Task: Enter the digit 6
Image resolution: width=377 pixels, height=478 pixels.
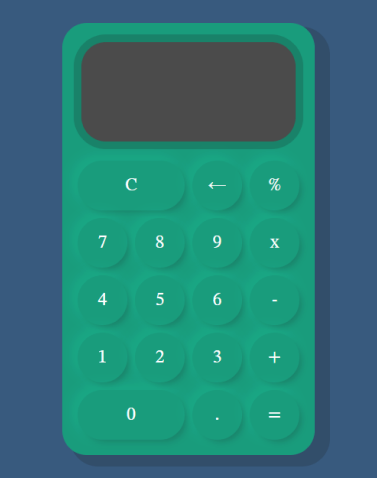Action: (217, 300)
